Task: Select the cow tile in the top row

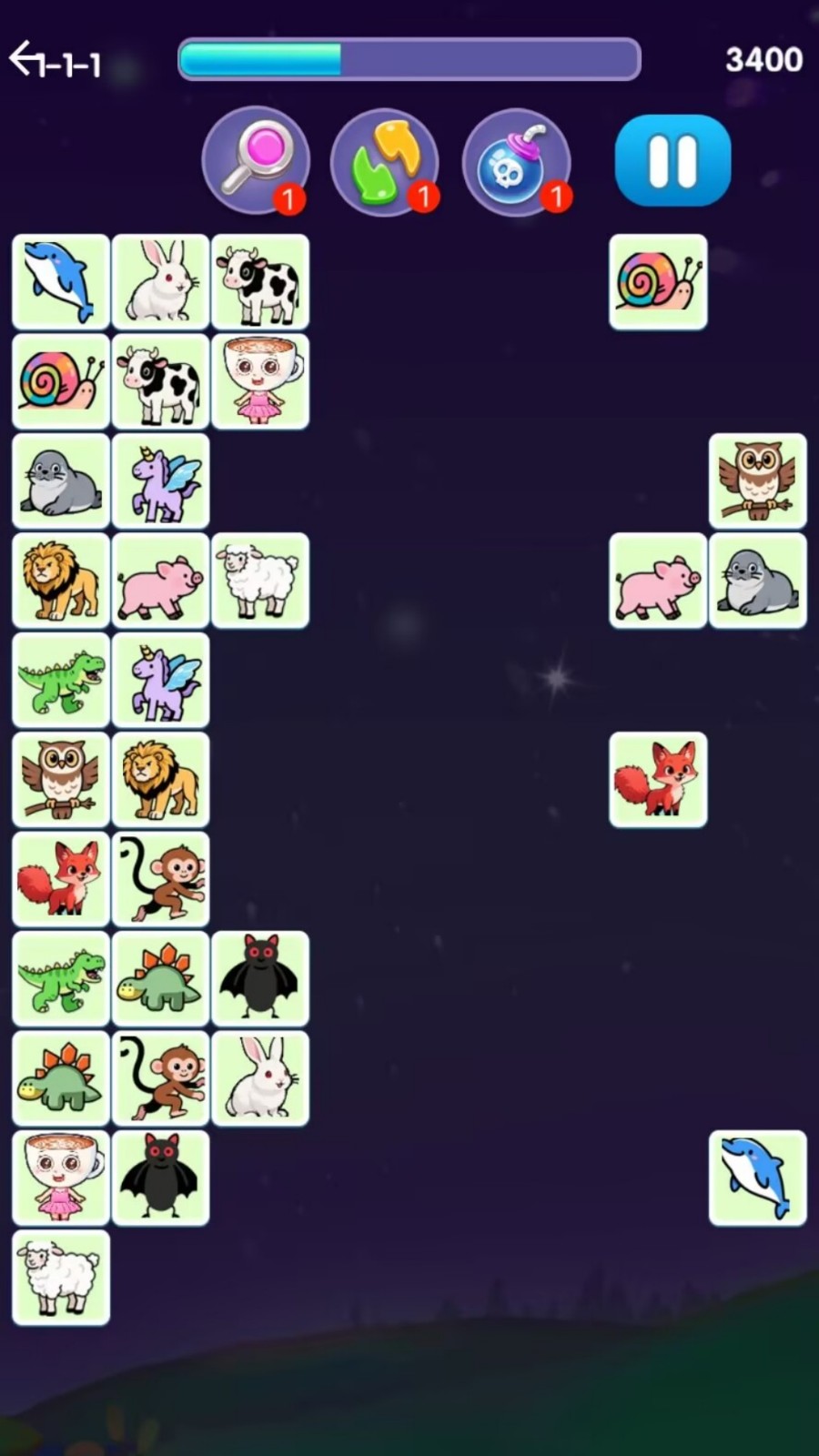Action: pos(260,282)
